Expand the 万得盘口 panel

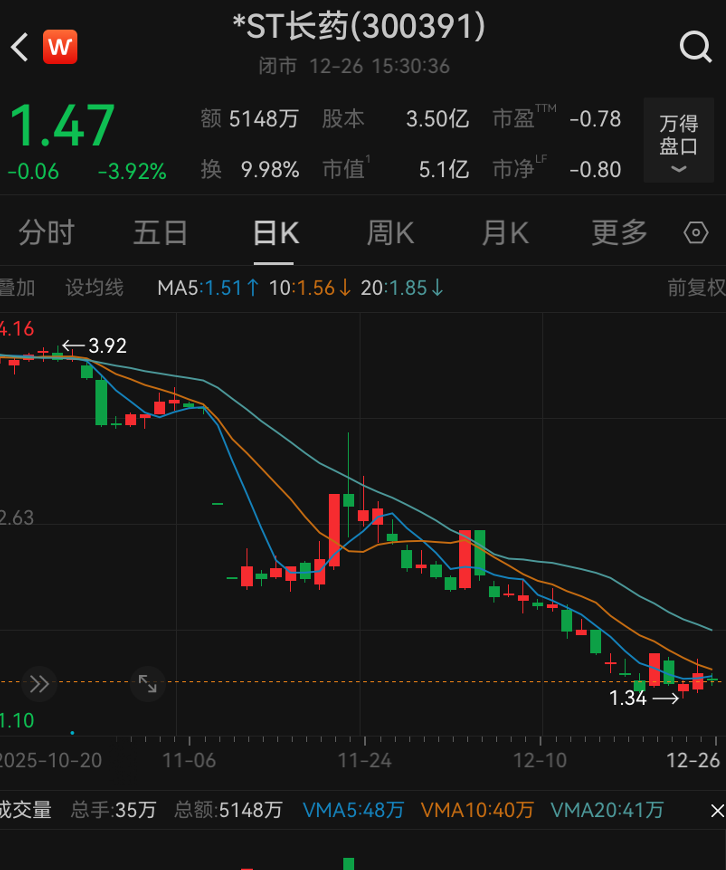(678, 141)
